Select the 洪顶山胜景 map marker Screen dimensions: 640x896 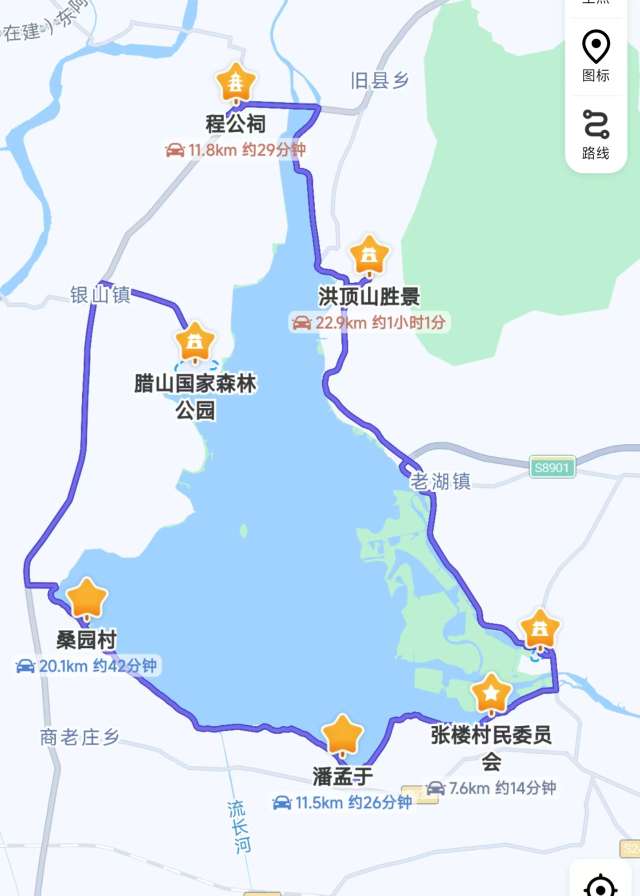[x=370, y=257]
